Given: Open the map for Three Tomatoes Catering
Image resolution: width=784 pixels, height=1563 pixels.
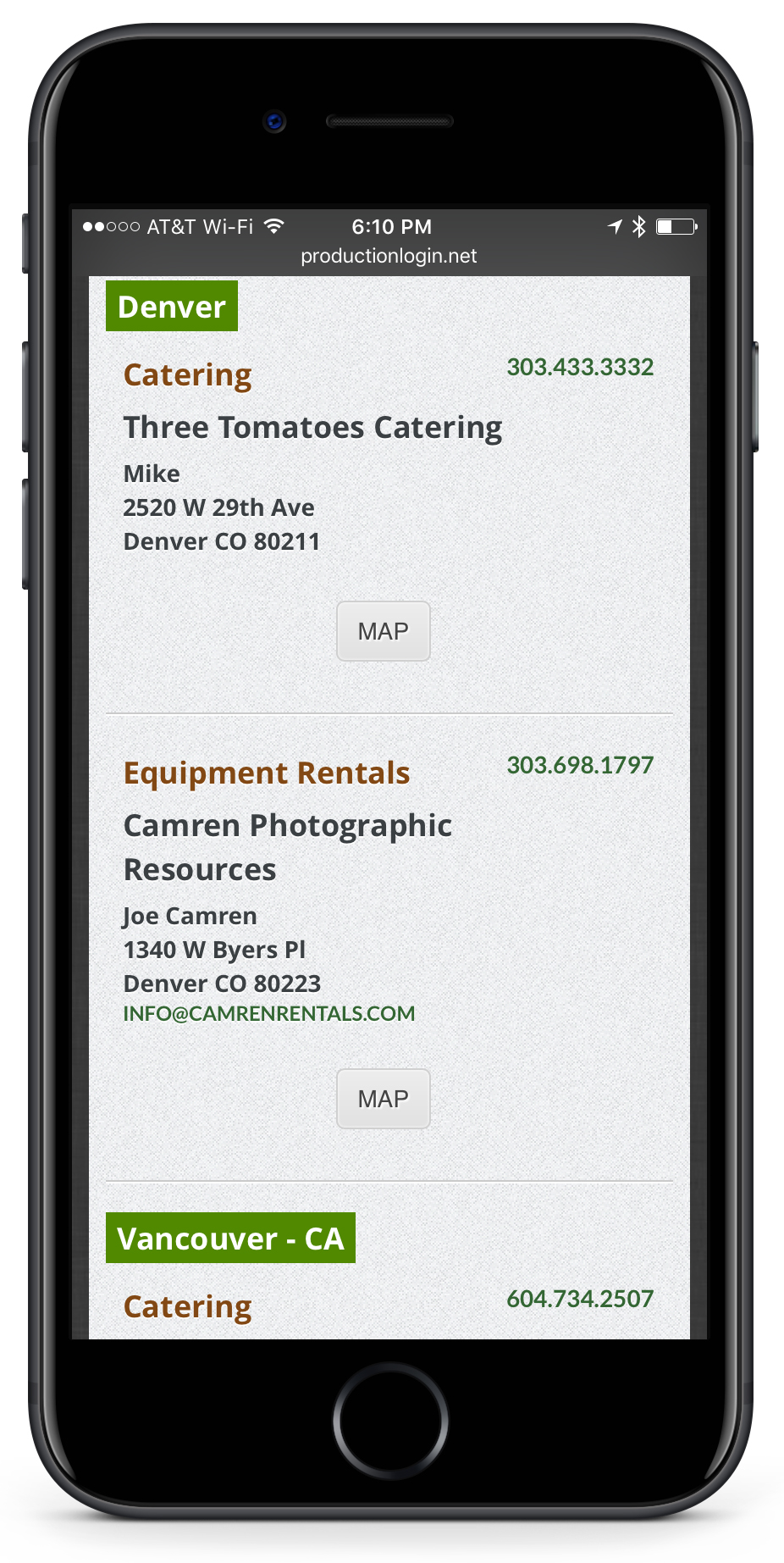Looking at the screenshot, I should point(383,631).
